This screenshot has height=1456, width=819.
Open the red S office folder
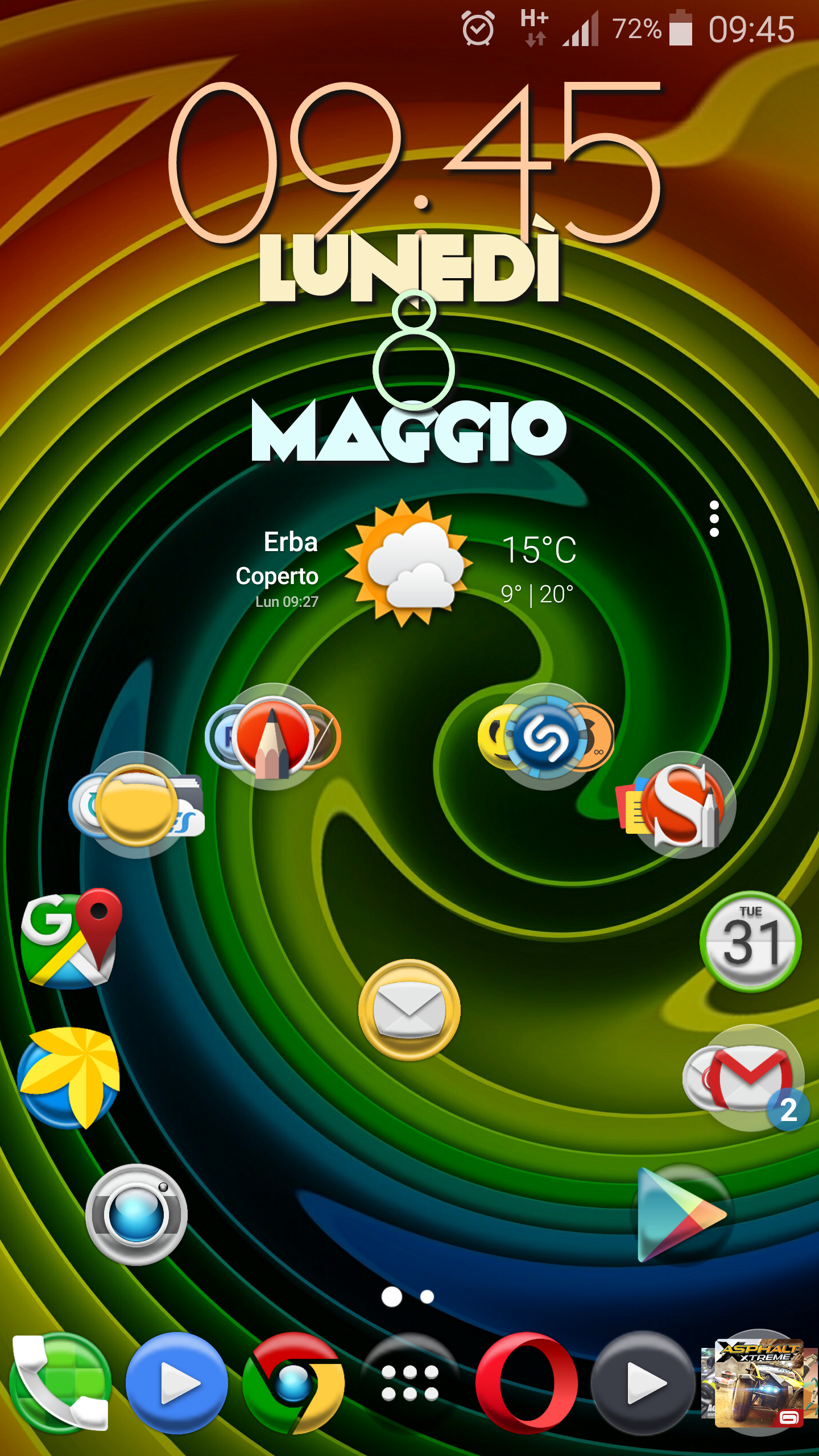[678, 804]
